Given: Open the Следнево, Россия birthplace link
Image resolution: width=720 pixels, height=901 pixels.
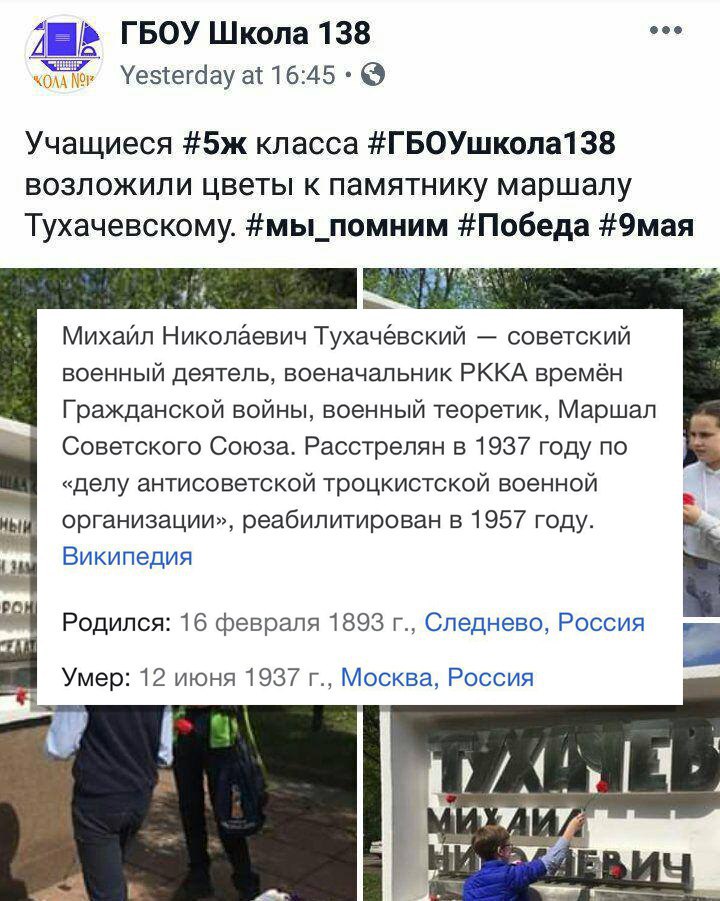Looking at the screenshot, I should click(534, 622).
